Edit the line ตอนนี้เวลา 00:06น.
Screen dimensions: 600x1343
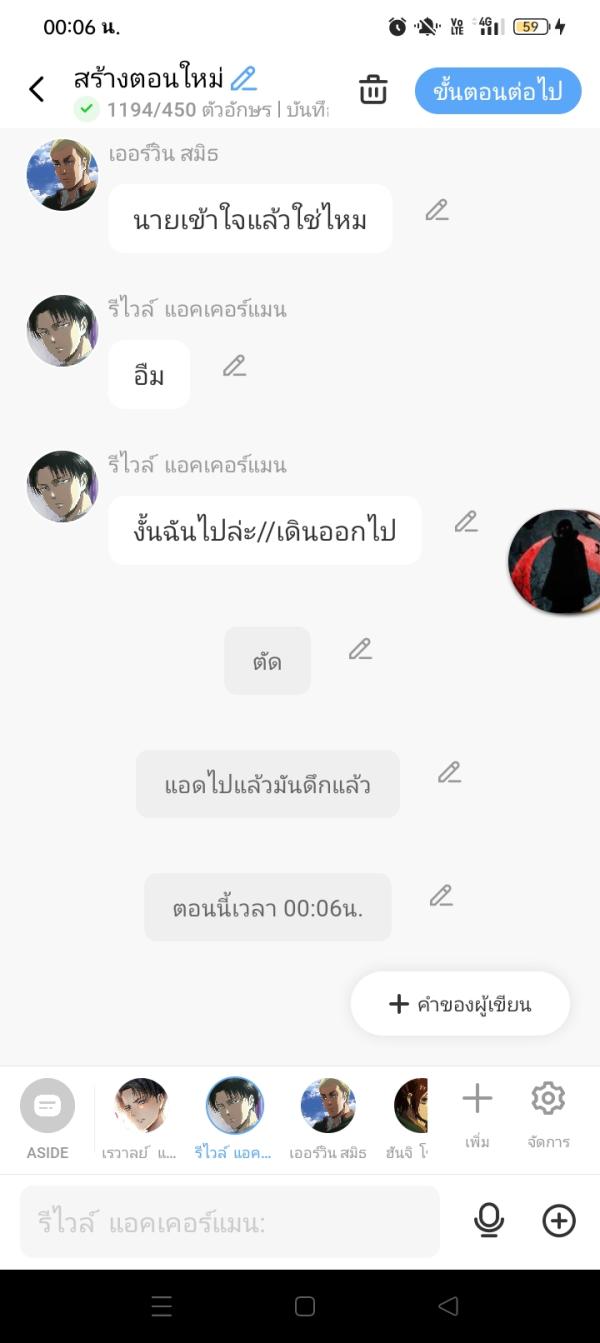[441, 896]
